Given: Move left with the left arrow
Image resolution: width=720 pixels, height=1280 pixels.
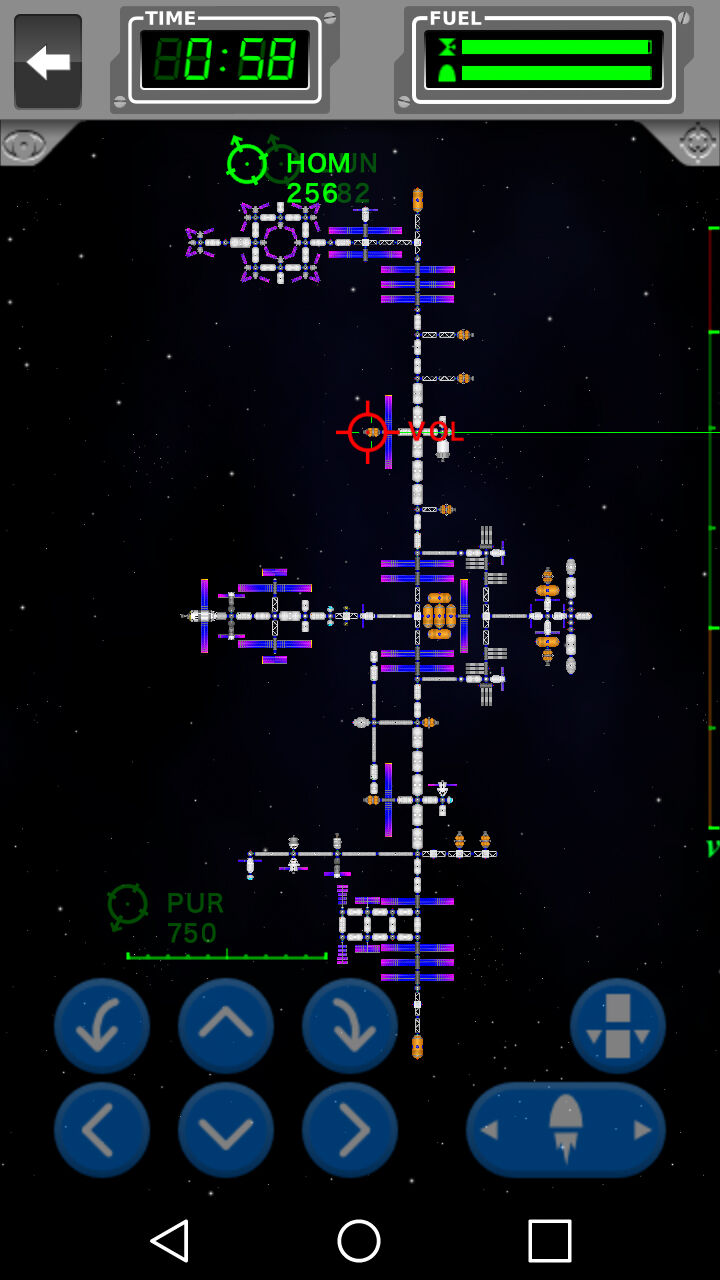Looking at the screenshot, I should pyautogui.click(x=102, y=1130).
